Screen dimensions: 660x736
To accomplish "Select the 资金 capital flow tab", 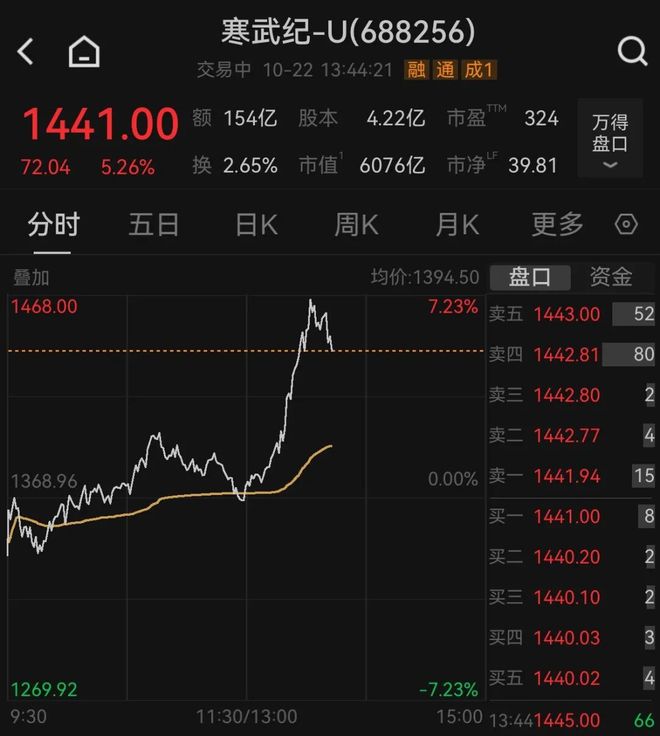I will [611, 277].
